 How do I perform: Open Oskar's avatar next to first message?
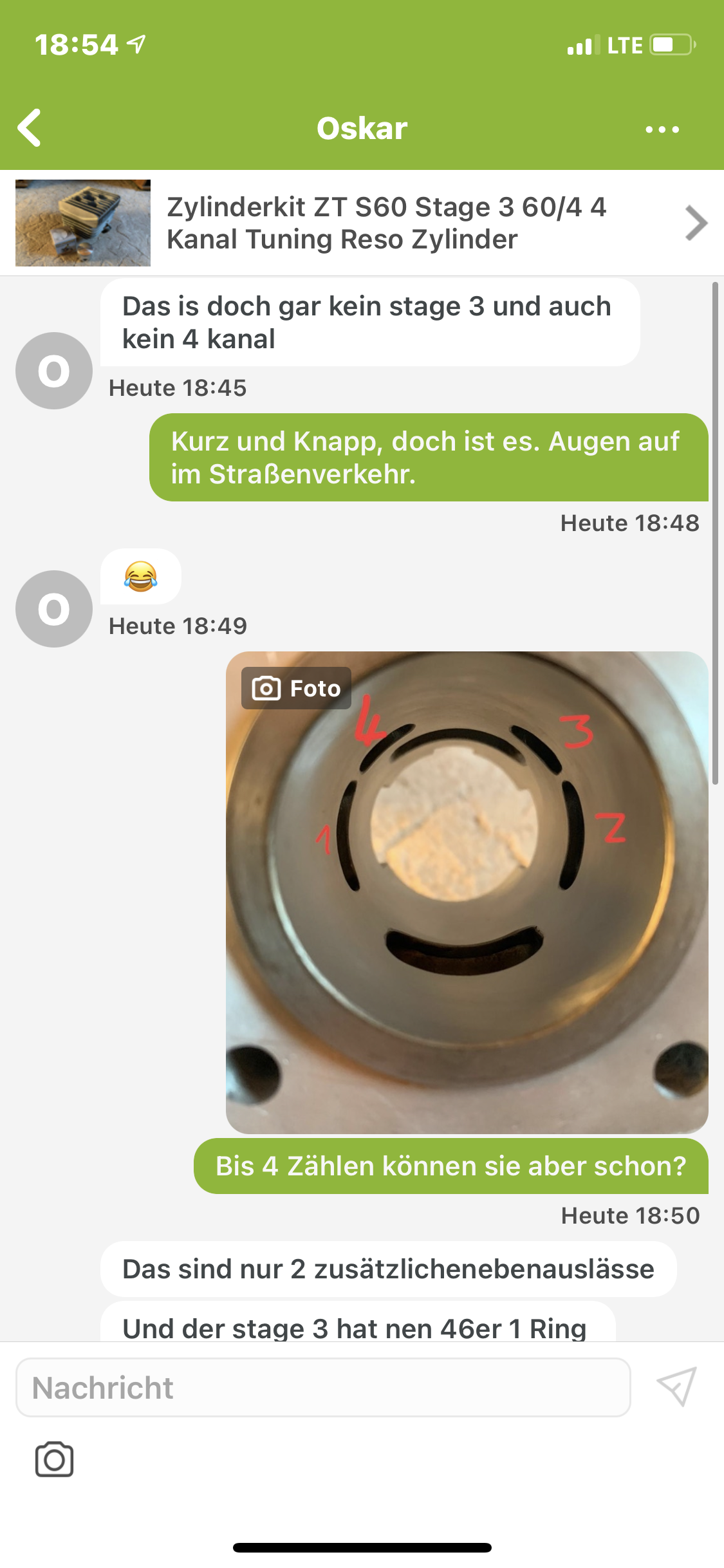(54, 371)
